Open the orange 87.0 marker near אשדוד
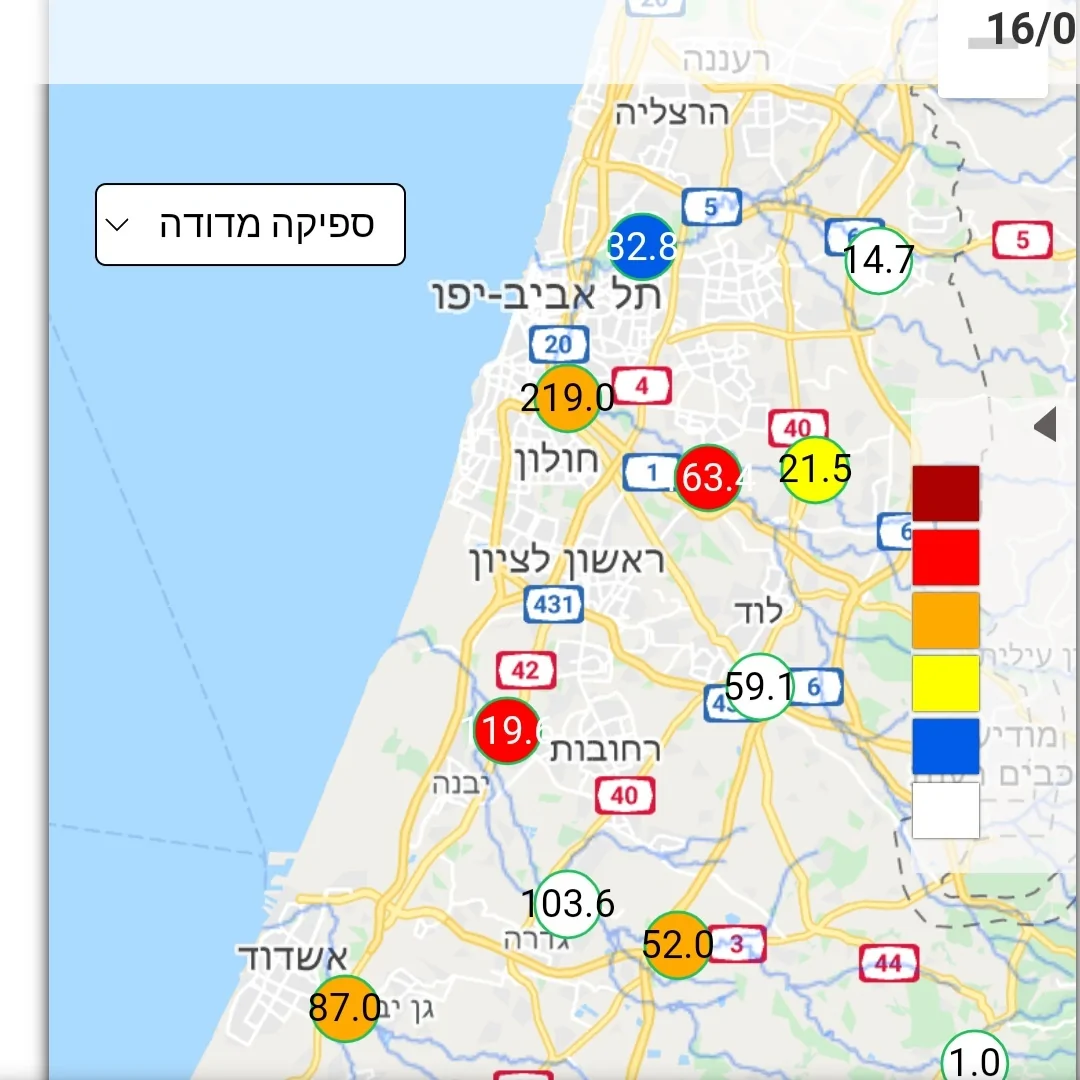1080x1080 pixels. (x=344, y=1008)
